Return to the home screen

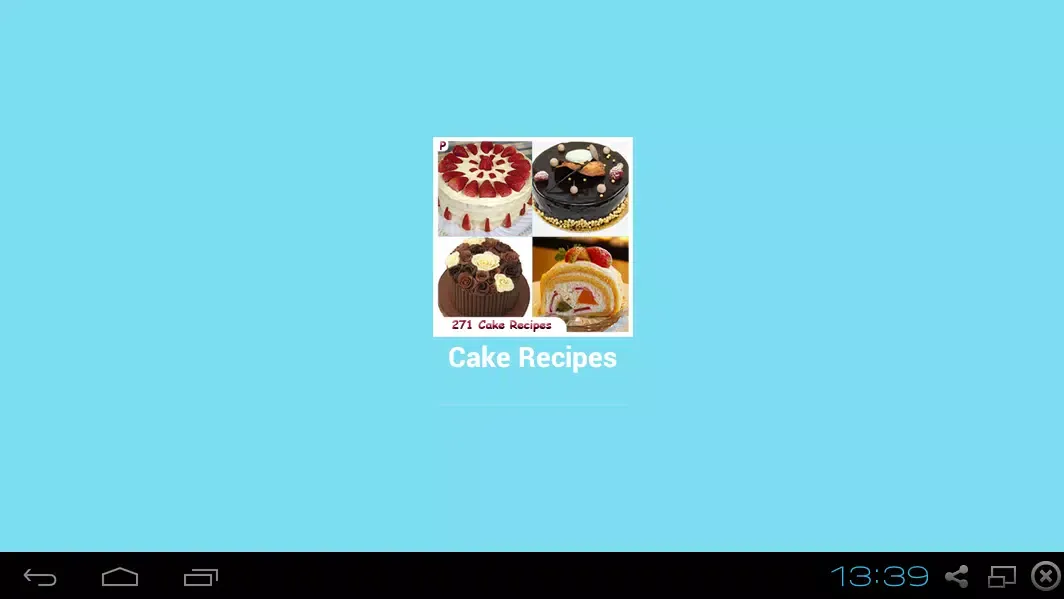point(120,577)
